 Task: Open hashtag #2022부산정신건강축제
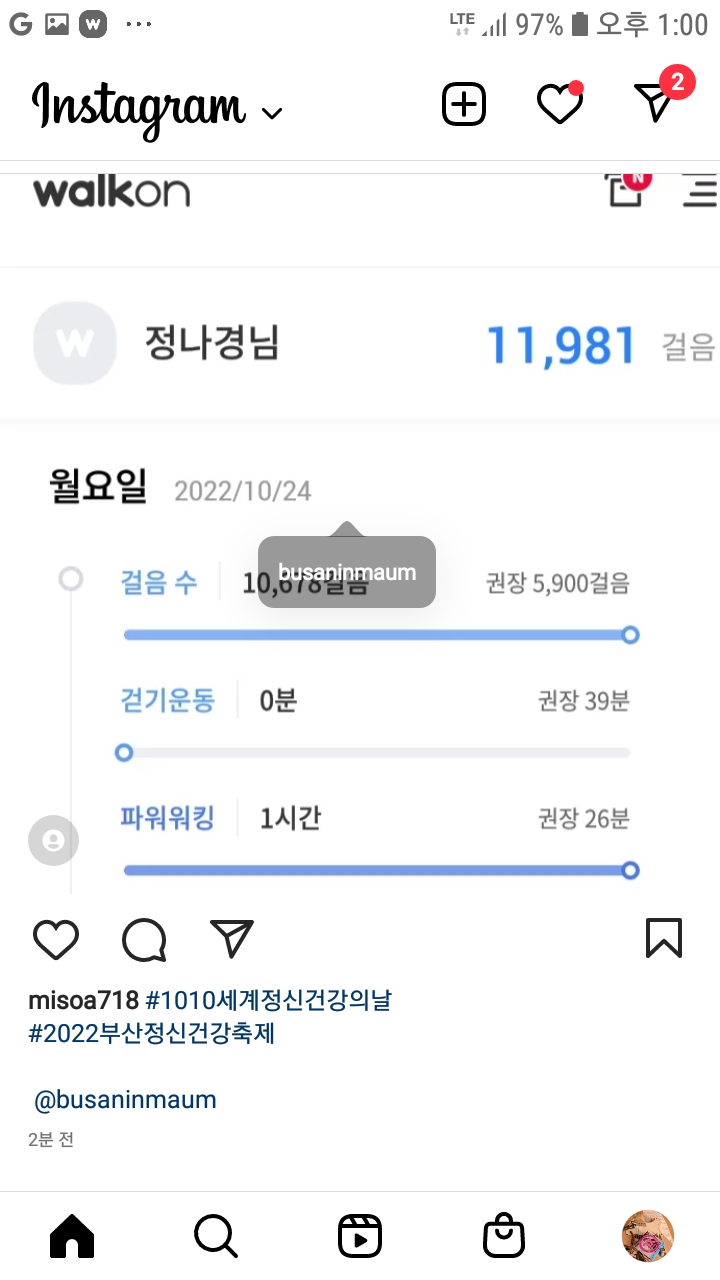(152, 1033)
